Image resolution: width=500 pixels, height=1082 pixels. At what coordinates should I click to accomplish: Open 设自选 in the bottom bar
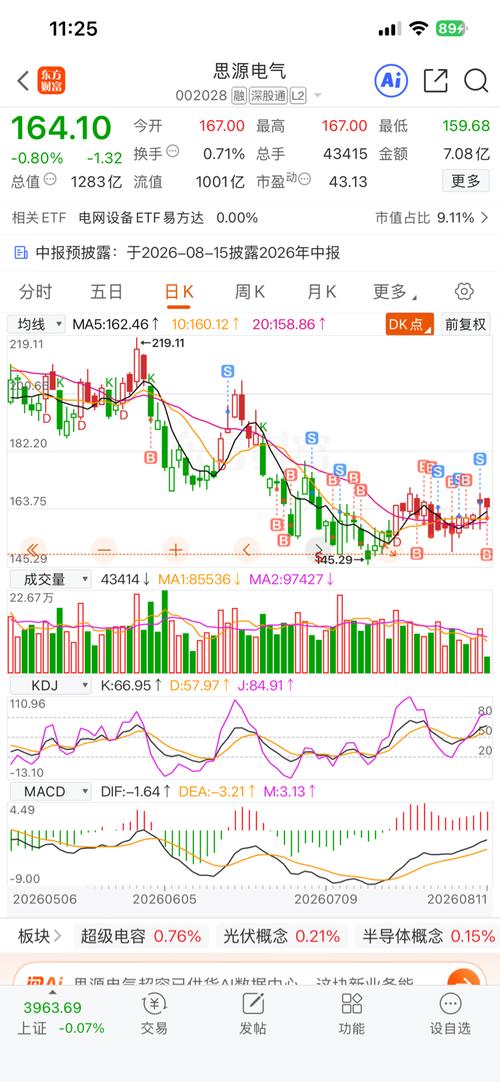(x=450, y=1013)
